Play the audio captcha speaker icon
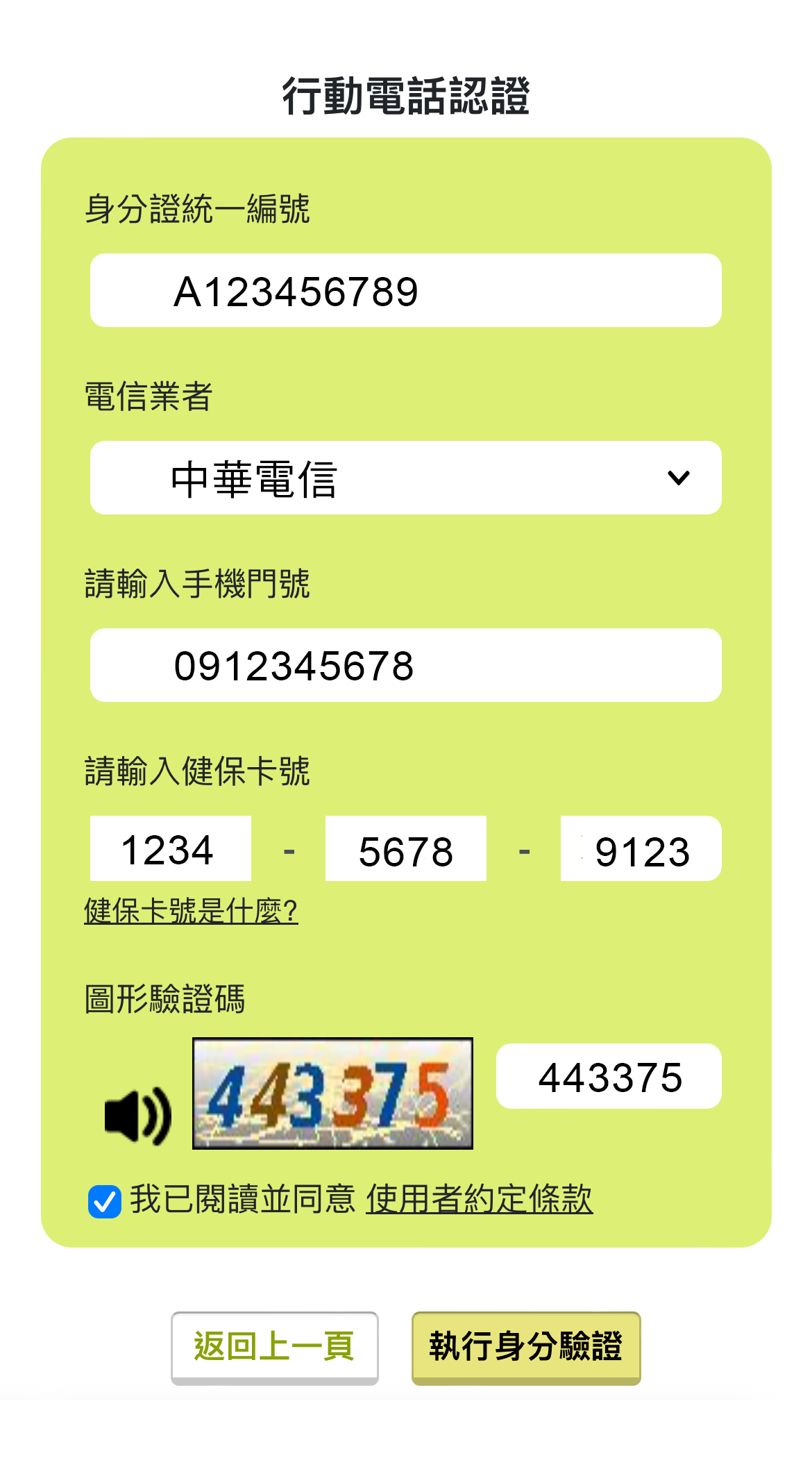This screenshot has width=812, height=1476. [x=137, y=1116]
